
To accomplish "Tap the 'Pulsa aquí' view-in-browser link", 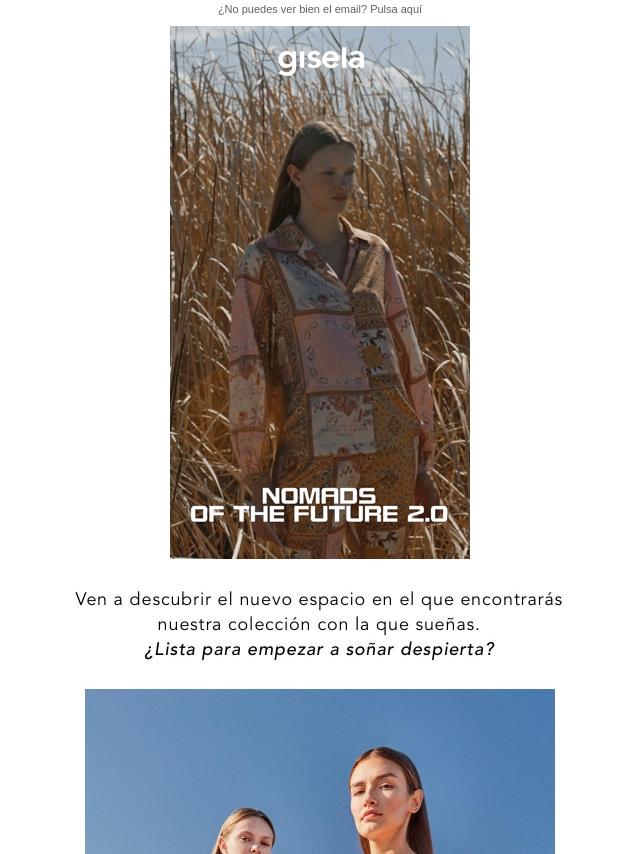I will 395,9.
